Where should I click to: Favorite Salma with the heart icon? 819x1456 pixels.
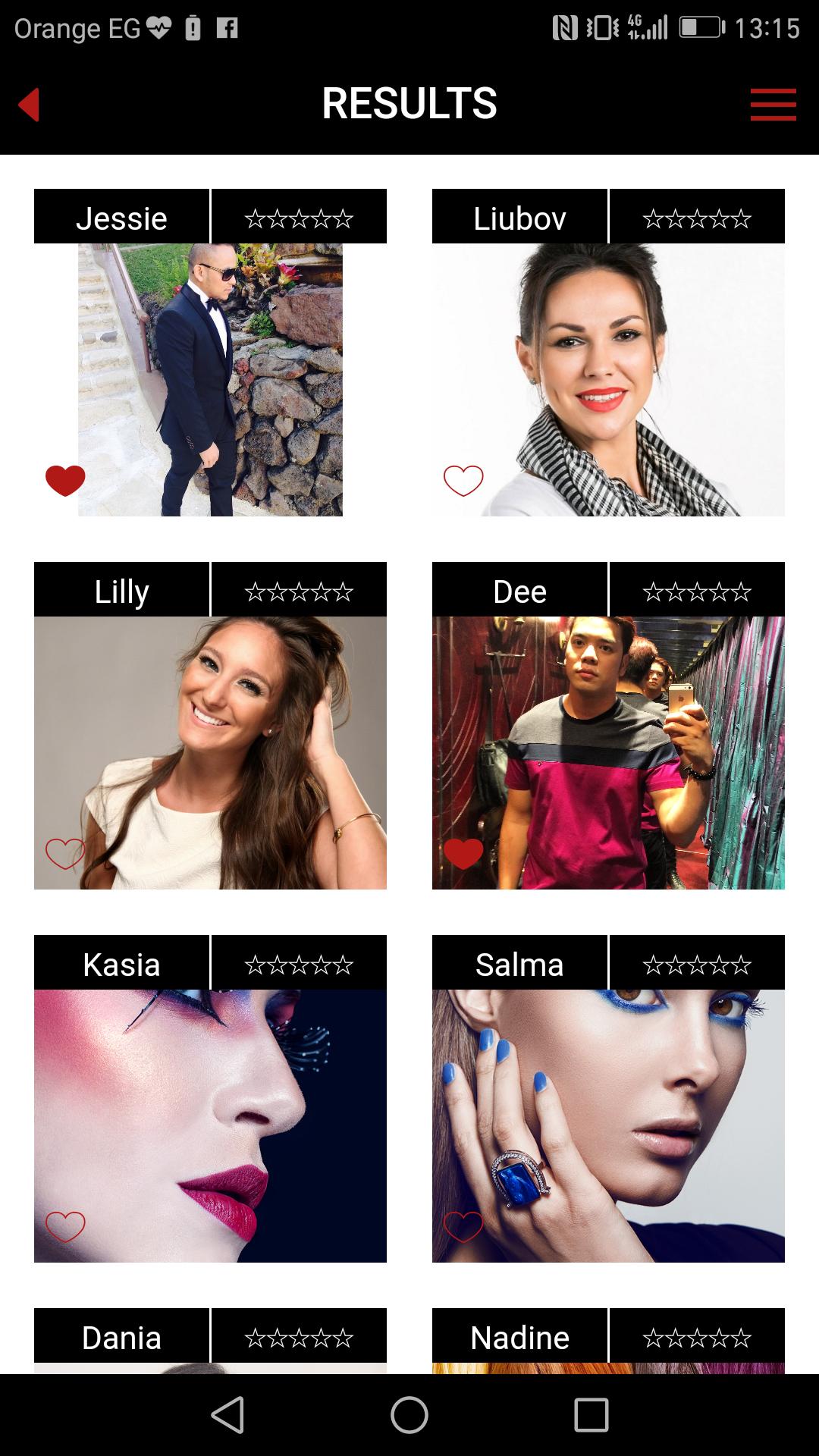tap(463, 1227)
